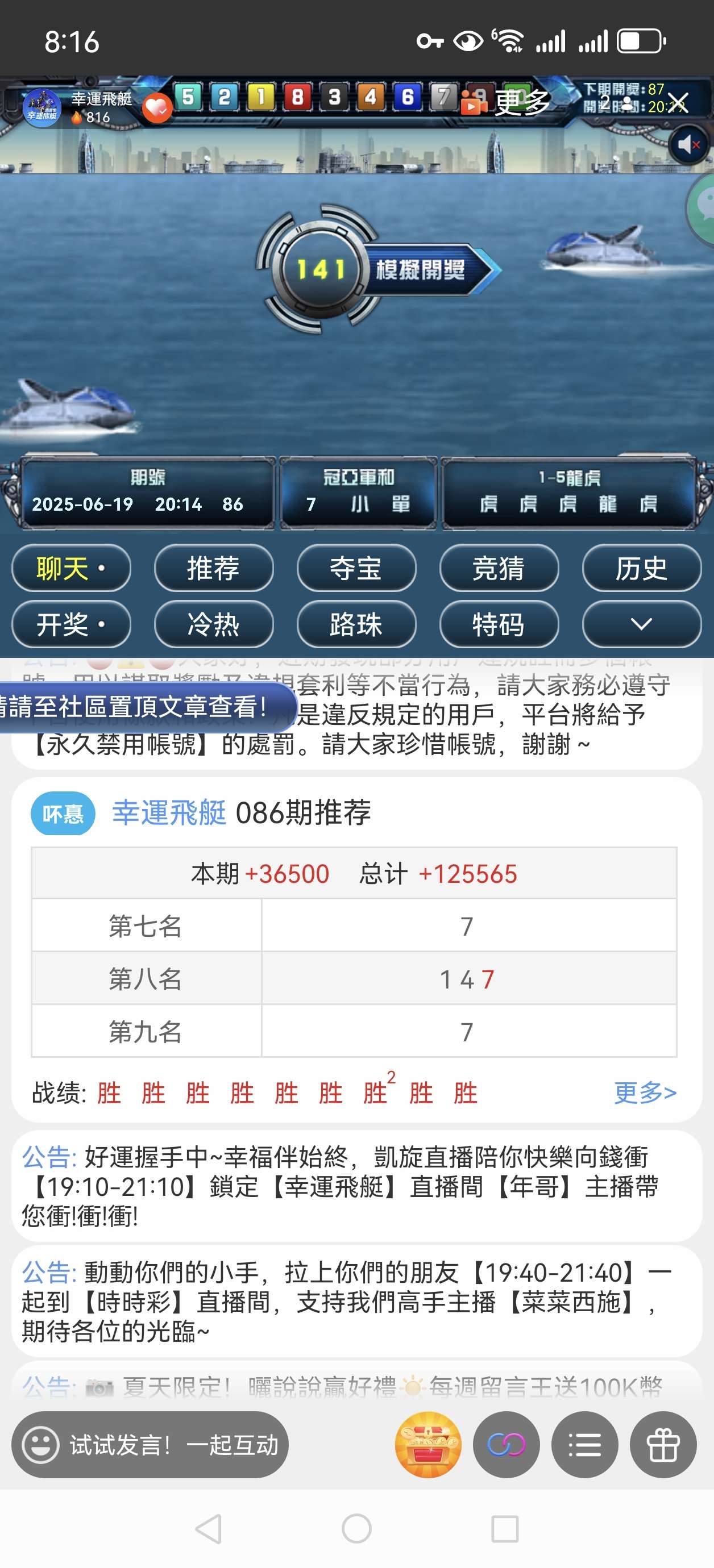The image size is (714, 1568).
Task: Open the 冷热 tab
Action: pyautogui.click(x=214, y=624)
